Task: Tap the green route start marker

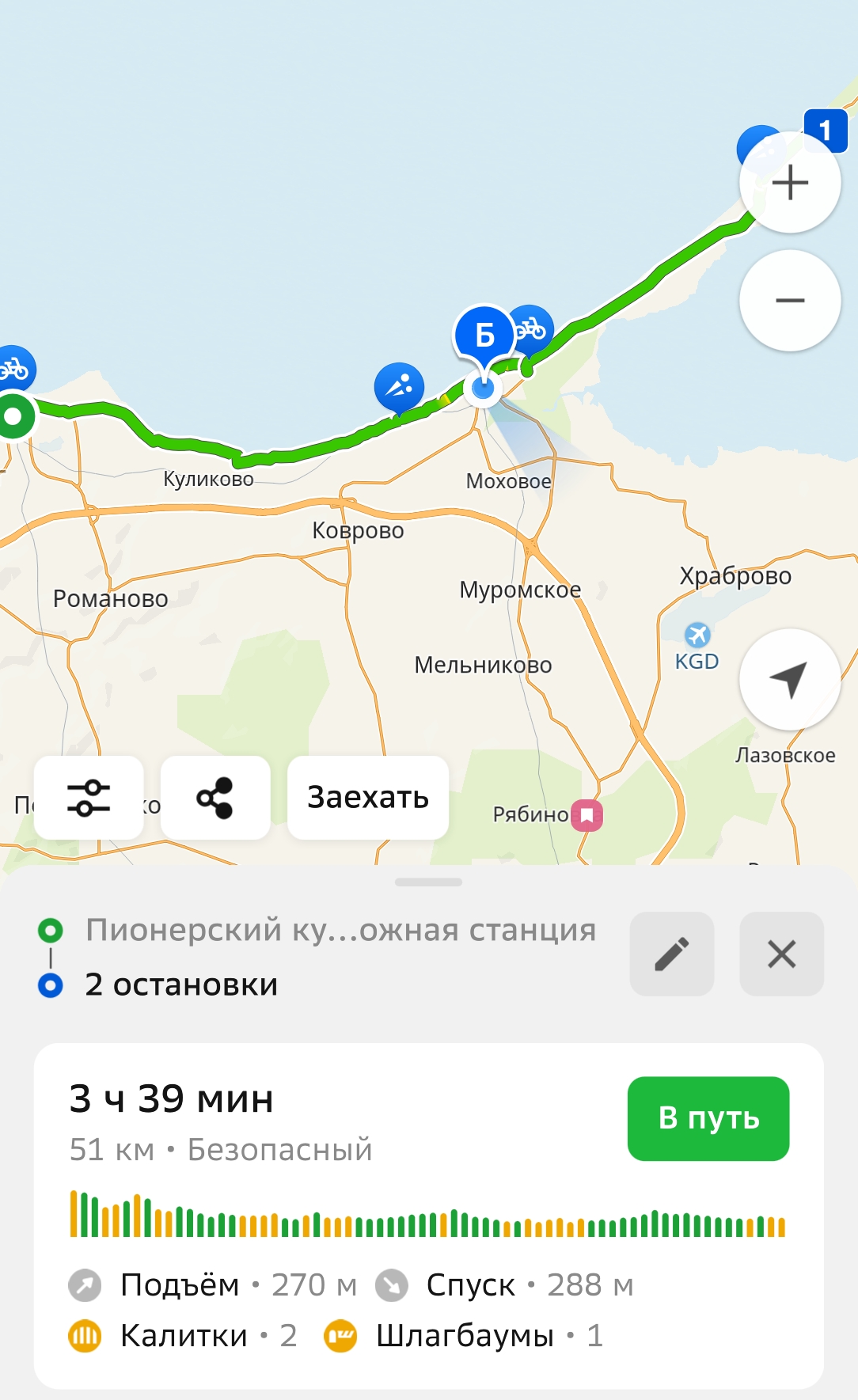Action: pos(13,415)
